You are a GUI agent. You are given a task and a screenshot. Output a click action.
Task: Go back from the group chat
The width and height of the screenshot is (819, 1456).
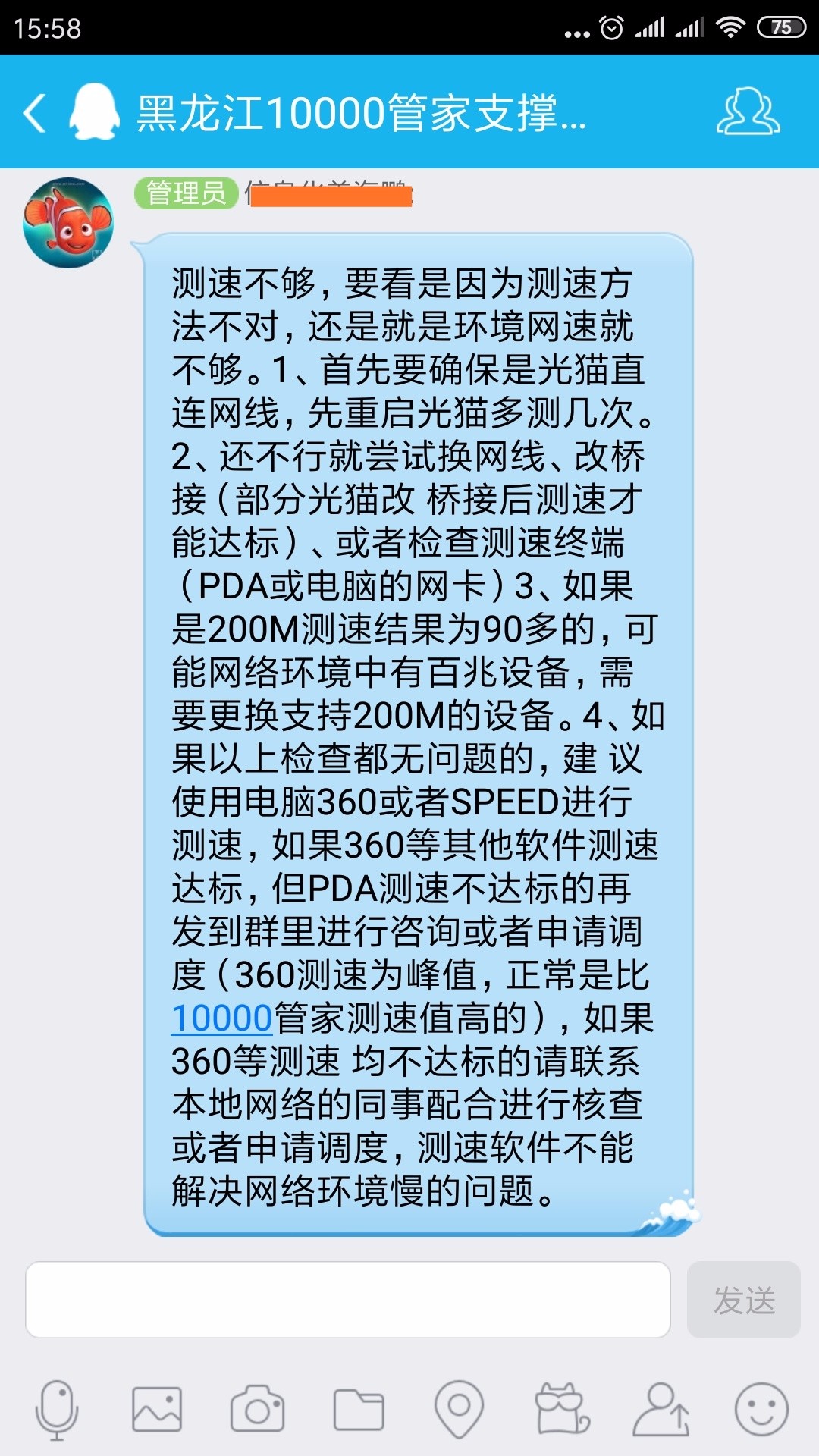pos(35,112)
